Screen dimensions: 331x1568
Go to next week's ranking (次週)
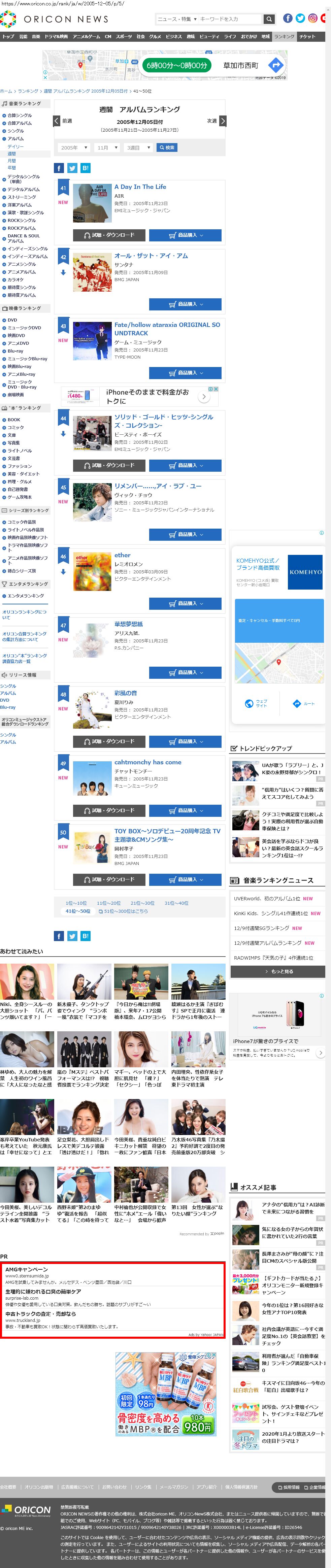tap(216, 121)
